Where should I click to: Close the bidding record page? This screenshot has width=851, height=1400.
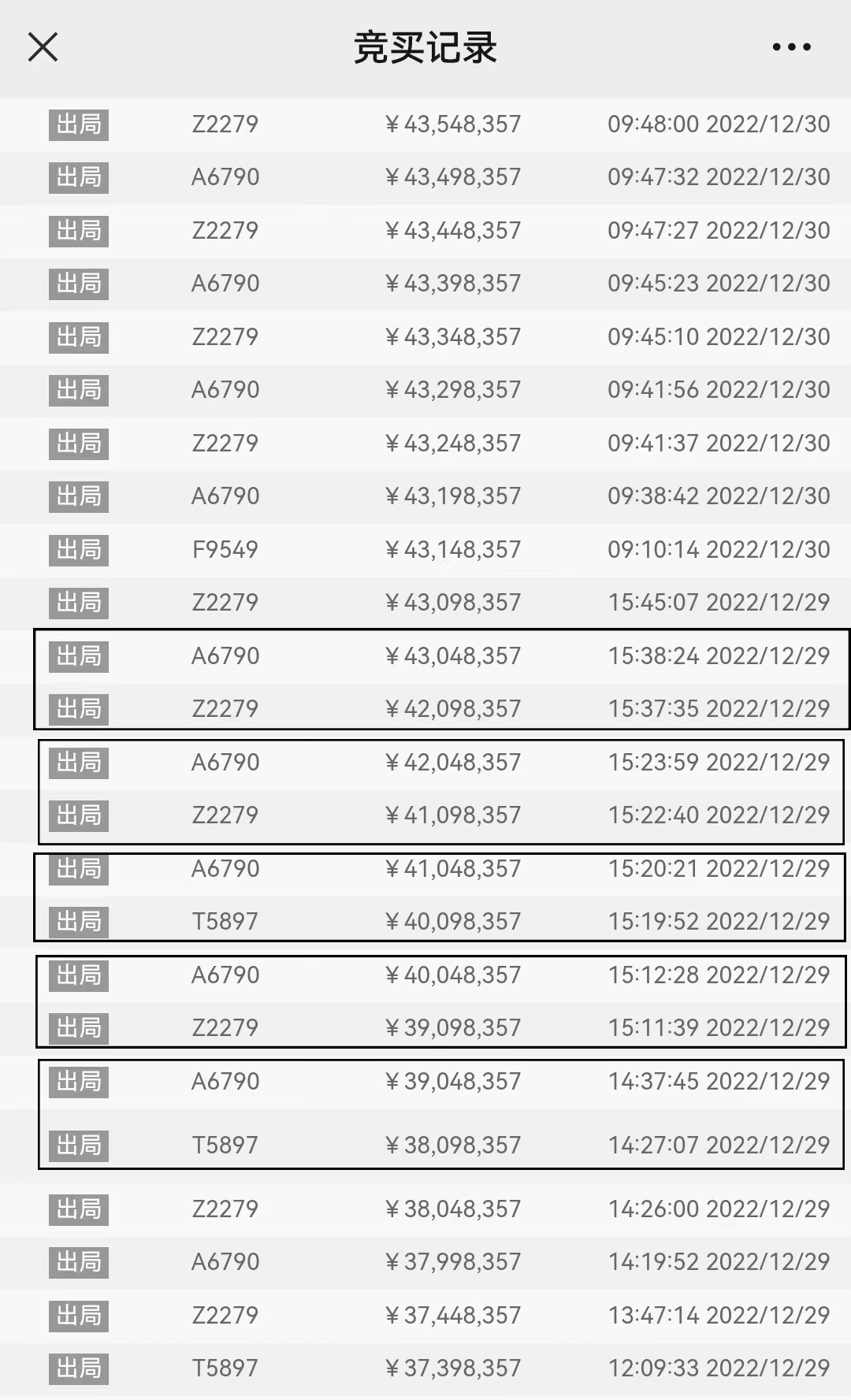43,47
